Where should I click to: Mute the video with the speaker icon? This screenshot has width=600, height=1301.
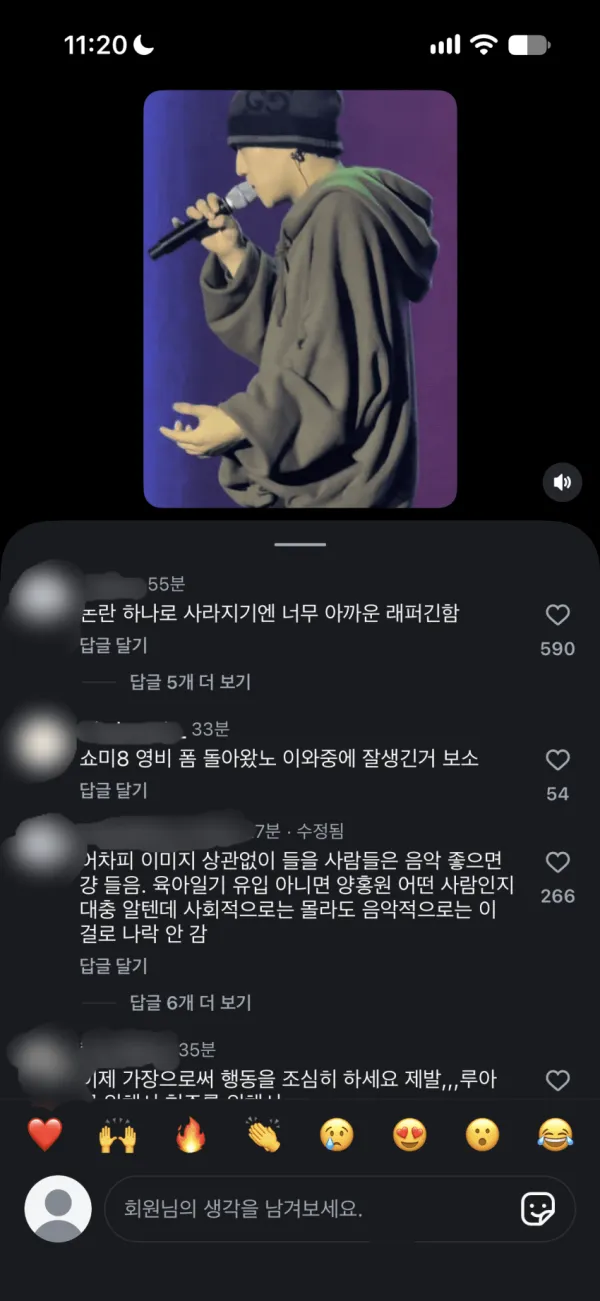(562, 483)
